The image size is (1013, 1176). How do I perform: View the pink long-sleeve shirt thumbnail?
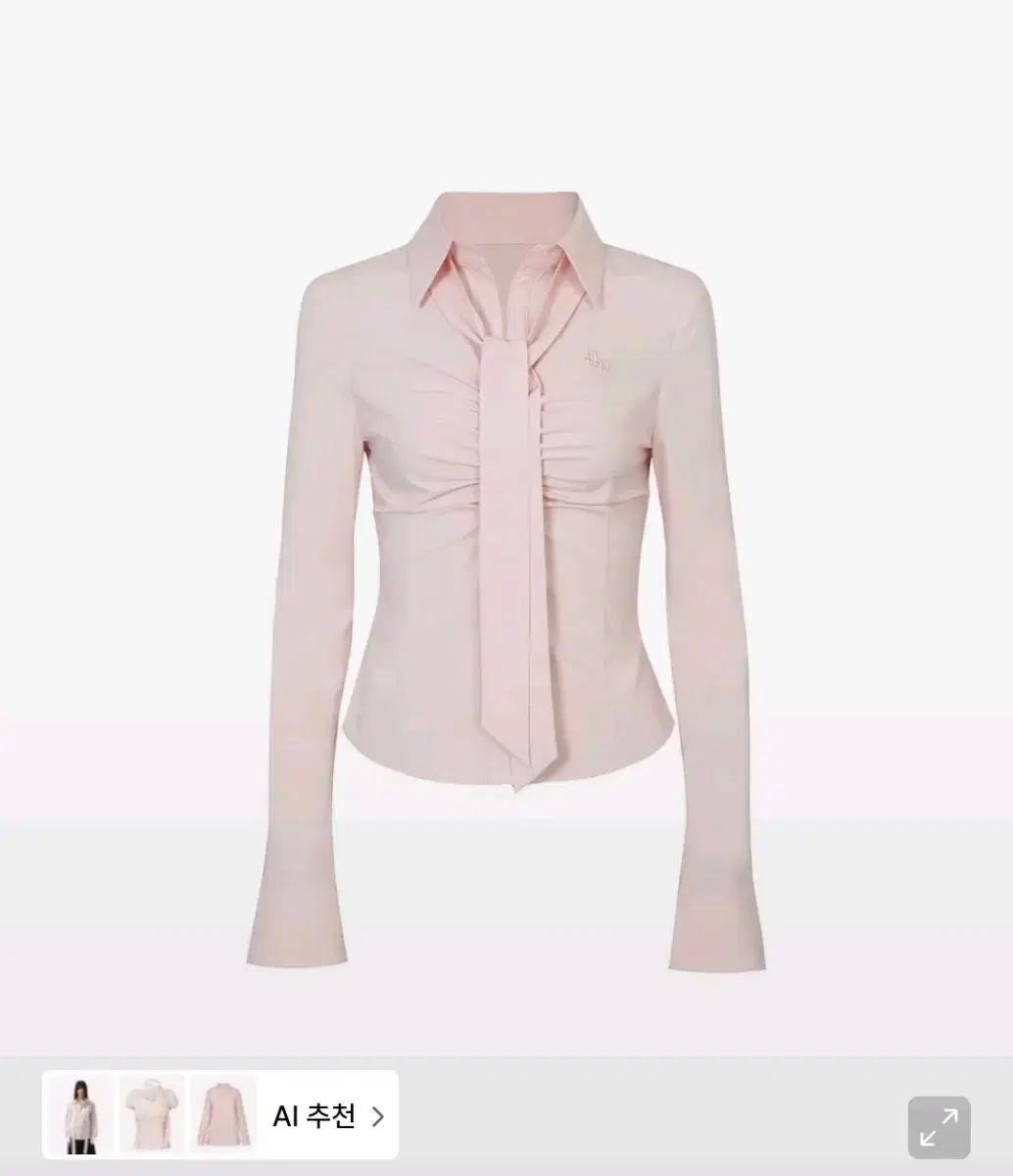tap(222, 1115)
